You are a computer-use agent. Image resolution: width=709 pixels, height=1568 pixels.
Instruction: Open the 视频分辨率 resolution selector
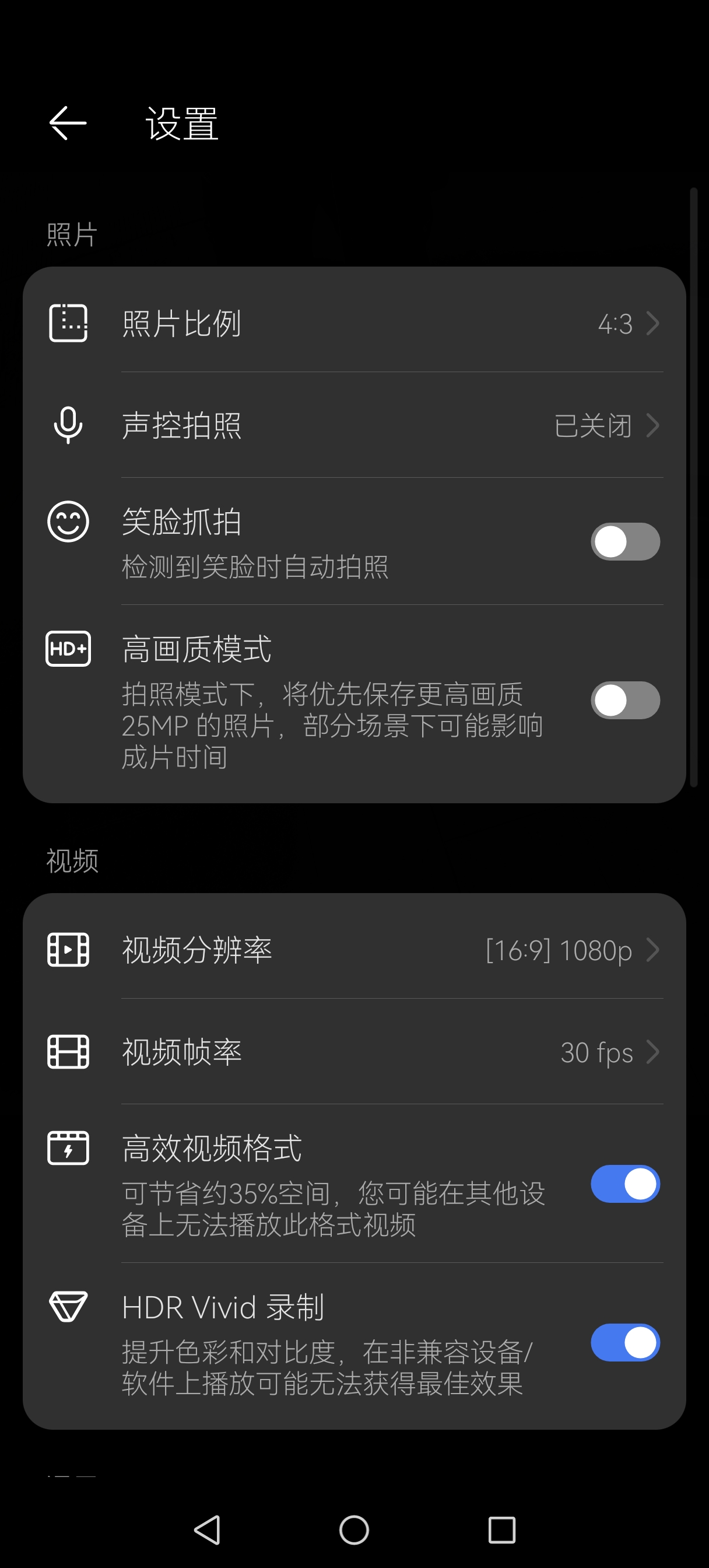click(354, 951)
